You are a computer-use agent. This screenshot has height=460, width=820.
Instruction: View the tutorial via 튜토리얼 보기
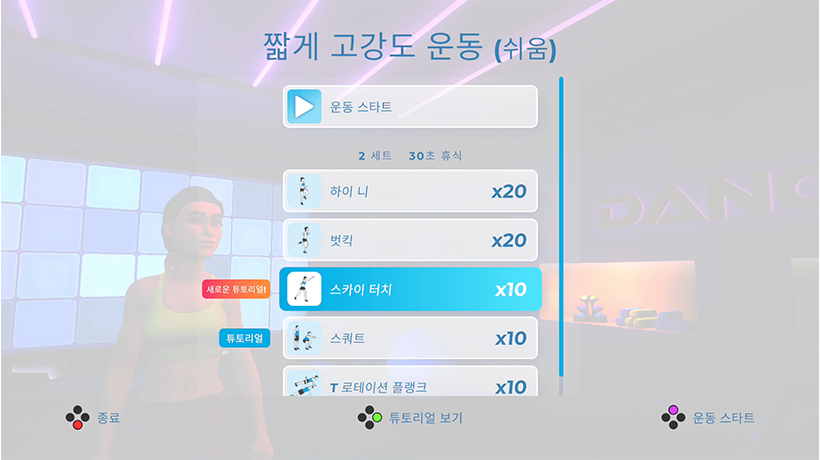pos(411,417)
